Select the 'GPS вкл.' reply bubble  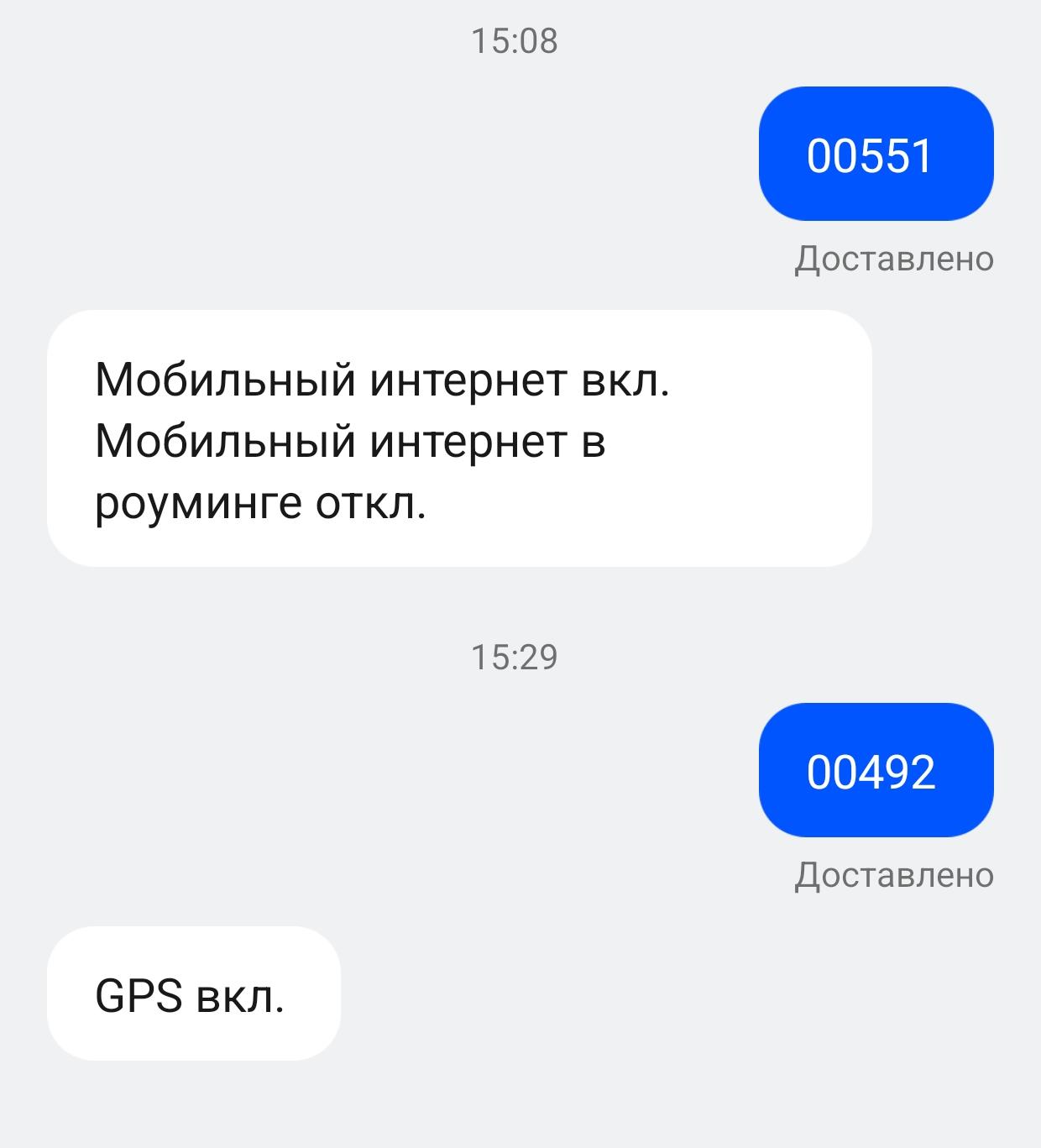click(x=193, y=994)
